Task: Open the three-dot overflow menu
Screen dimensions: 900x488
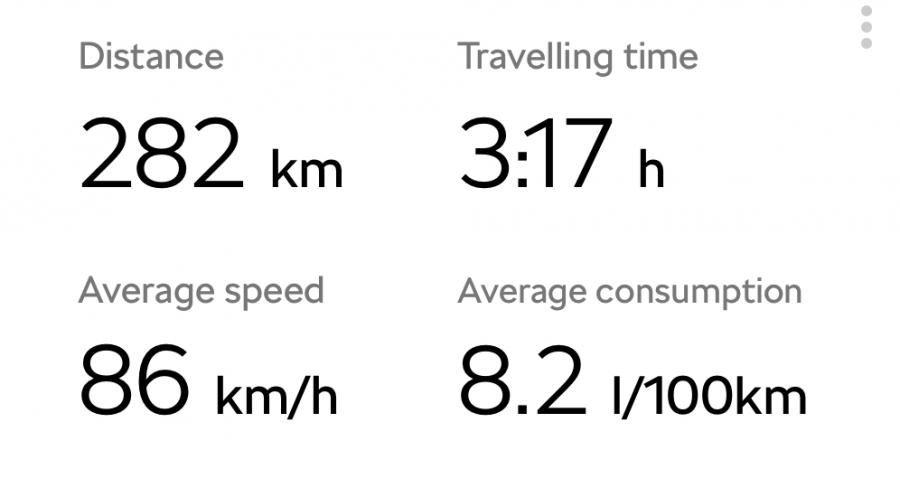Action: [x=866, y=27]
